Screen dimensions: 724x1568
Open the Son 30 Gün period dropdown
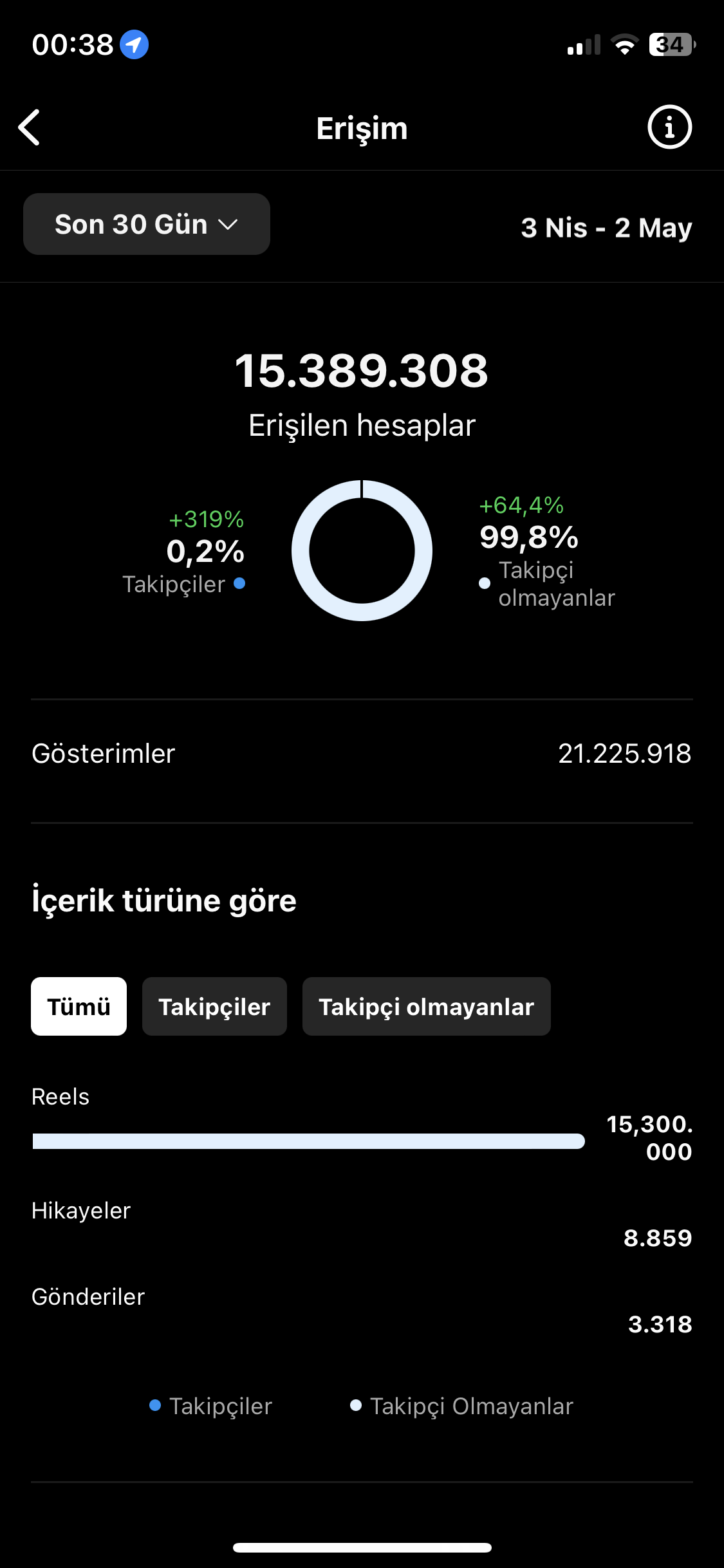pos(147,224)
